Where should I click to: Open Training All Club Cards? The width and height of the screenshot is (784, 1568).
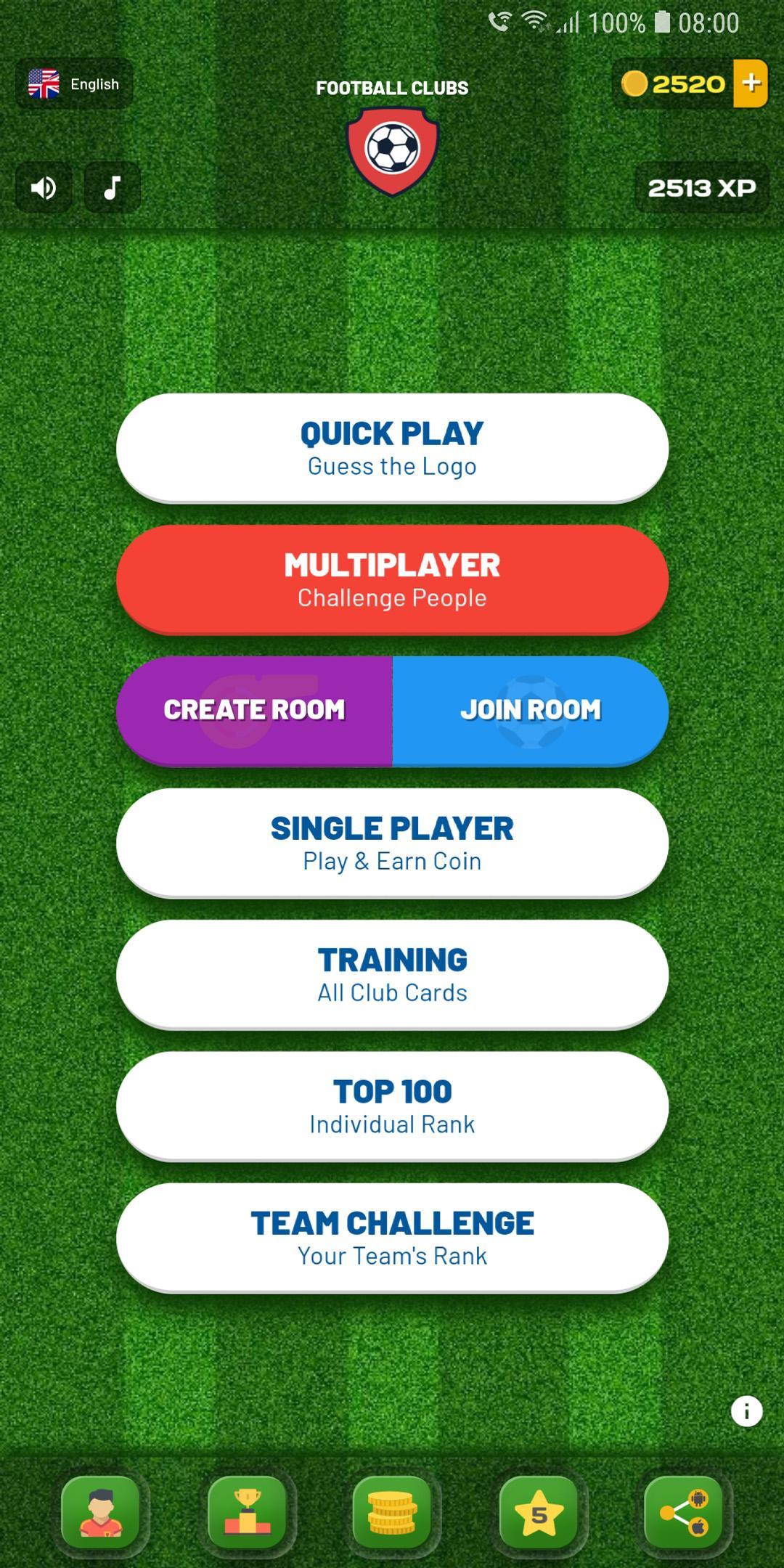coord(392,974)
